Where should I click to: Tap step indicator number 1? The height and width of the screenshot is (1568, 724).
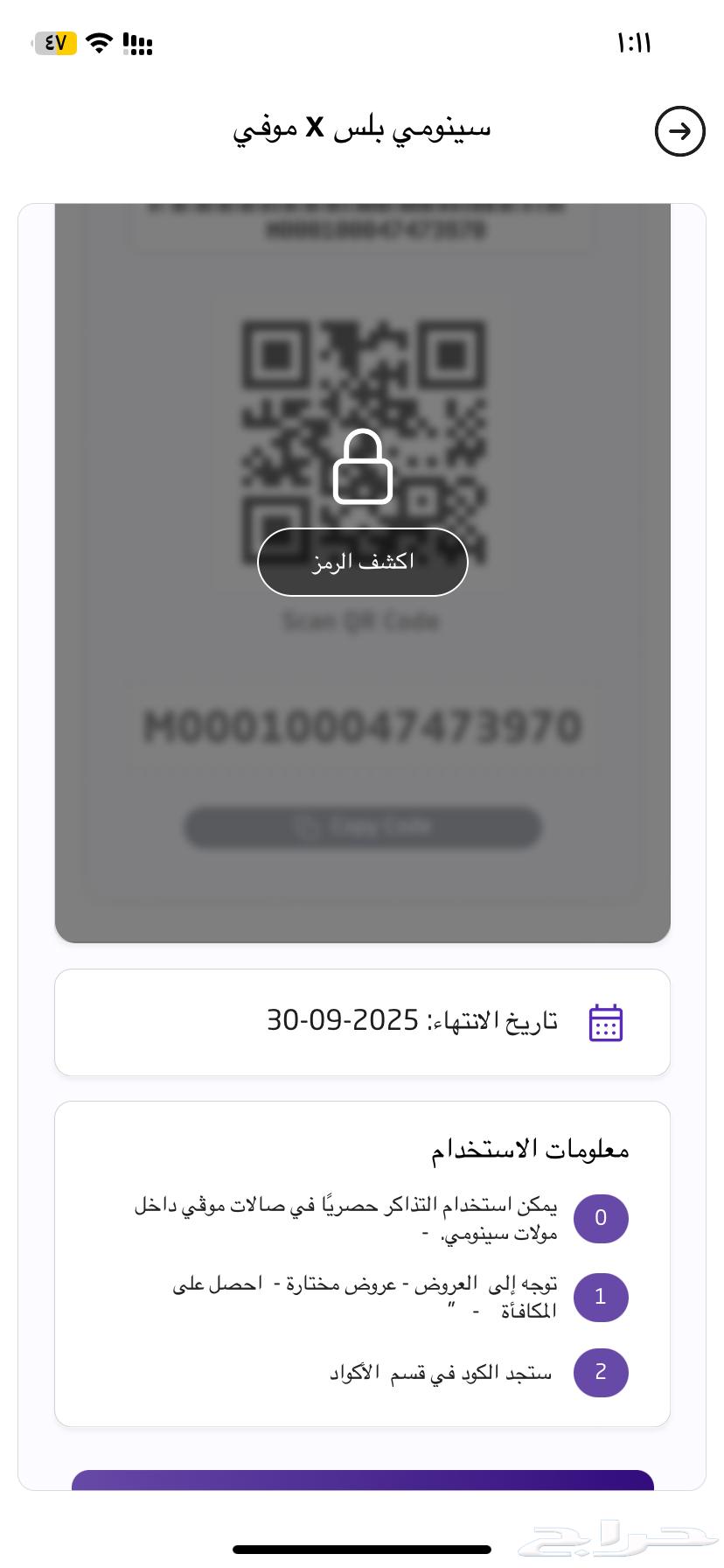tap(601, 1297)
